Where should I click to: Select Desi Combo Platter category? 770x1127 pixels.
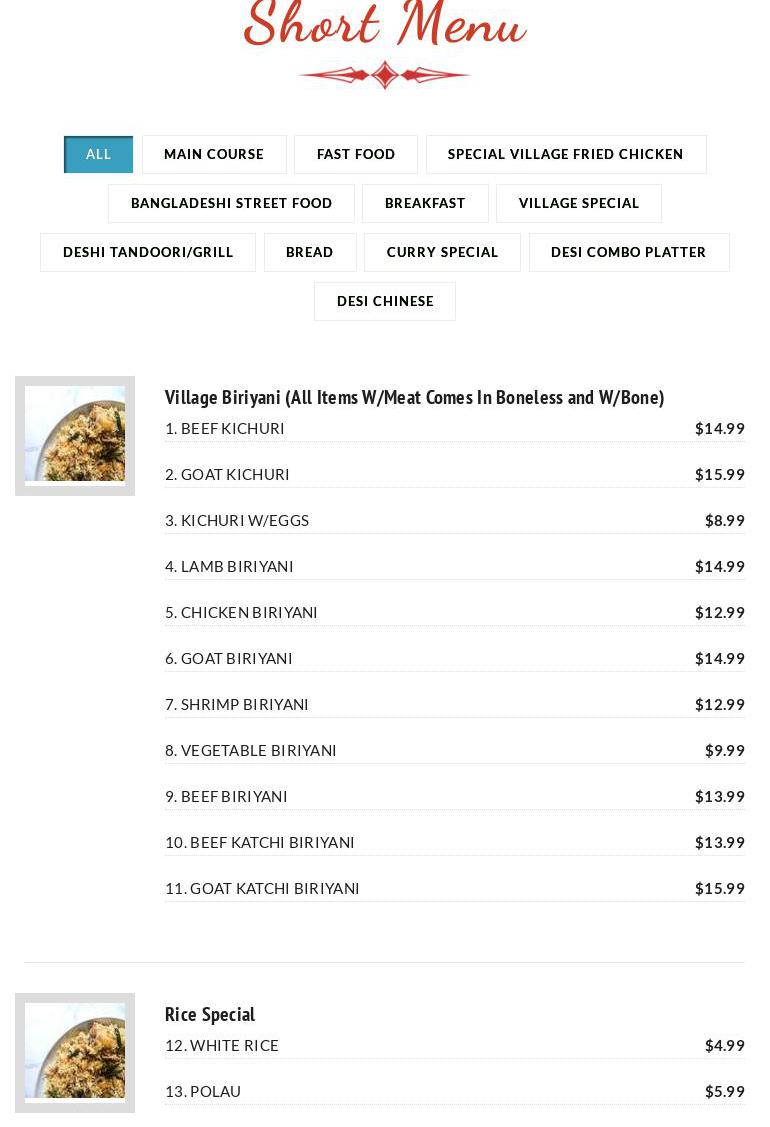pyautogui.click(x=629, y=252)
